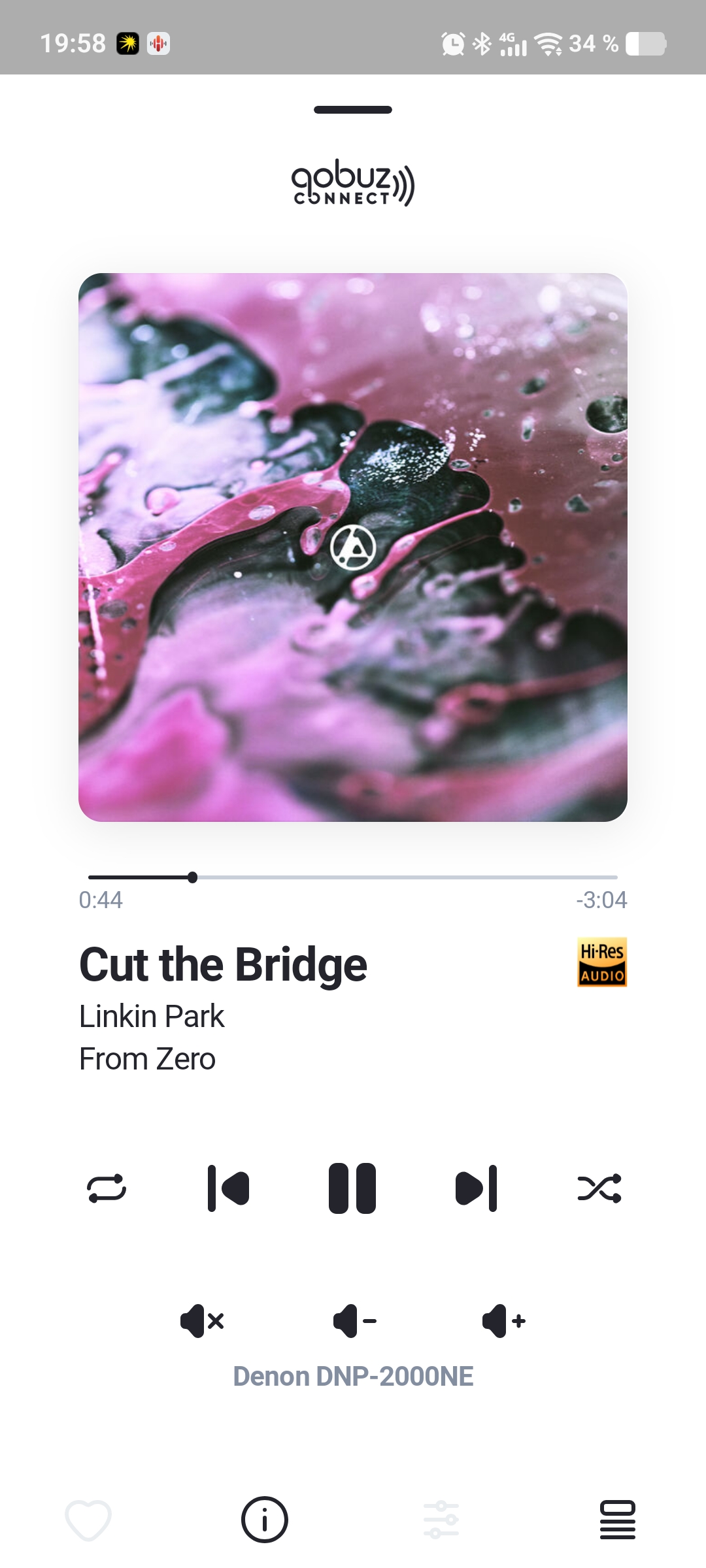Lower the volume with the minus speaker
This screenshot has height=1568, width=706.
coord(355,1321)
